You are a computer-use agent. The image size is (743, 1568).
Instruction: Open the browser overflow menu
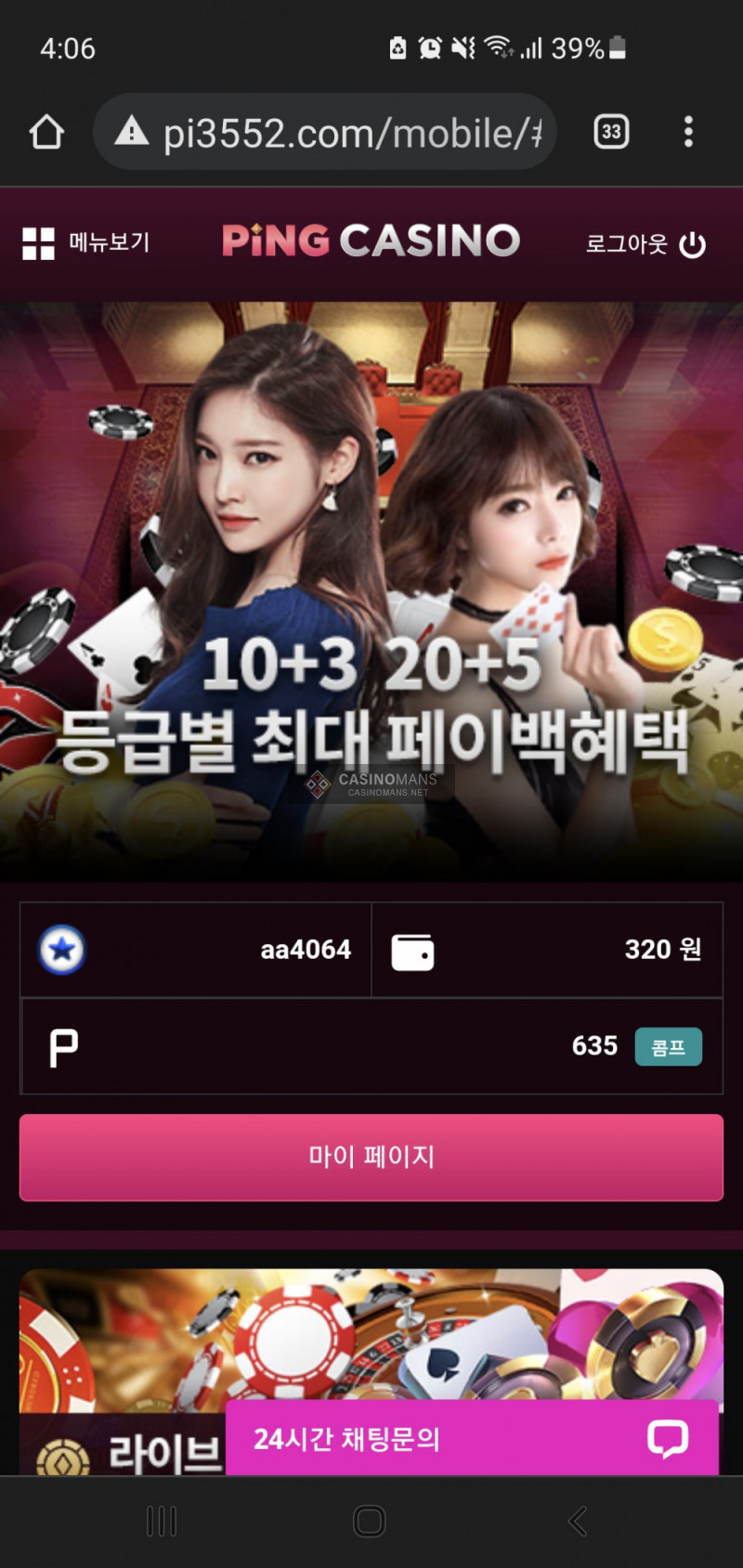point(688,132)
